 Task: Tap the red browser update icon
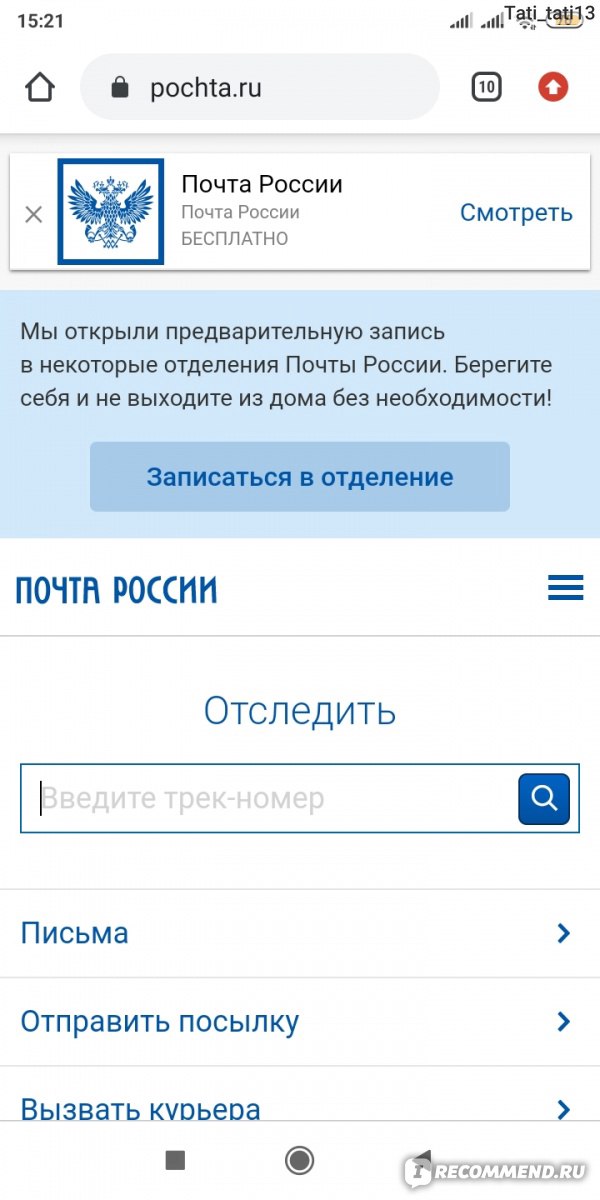(553, 88)
